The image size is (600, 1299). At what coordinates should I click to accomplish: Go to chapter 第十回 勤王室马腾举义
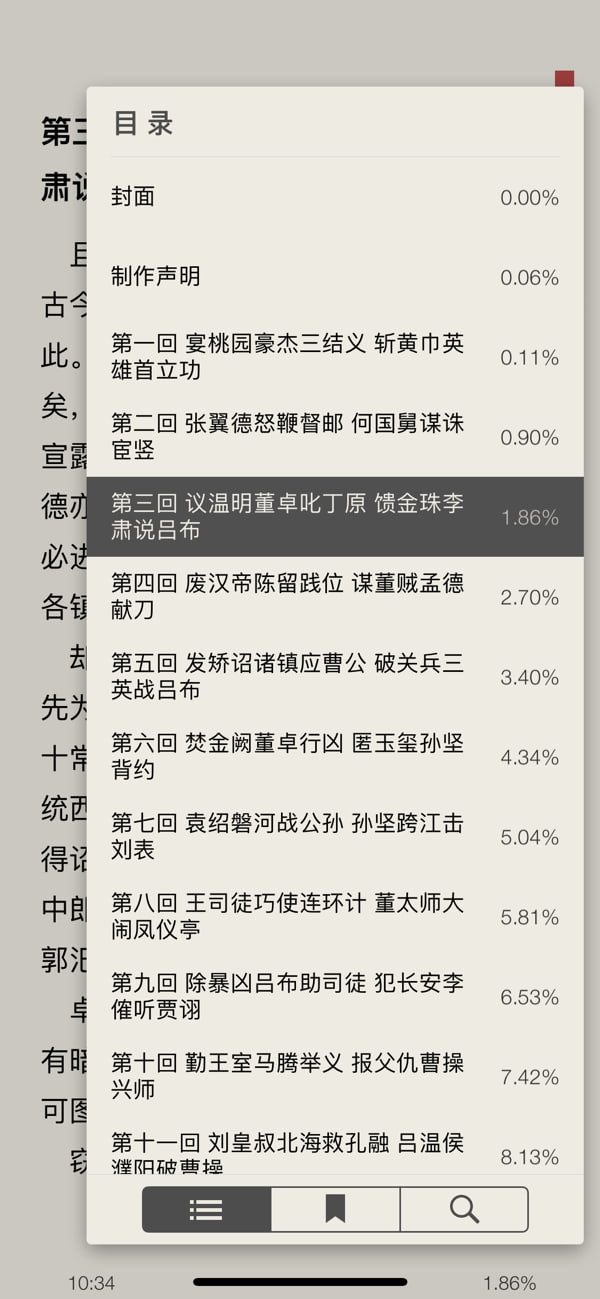point(334,1077)
